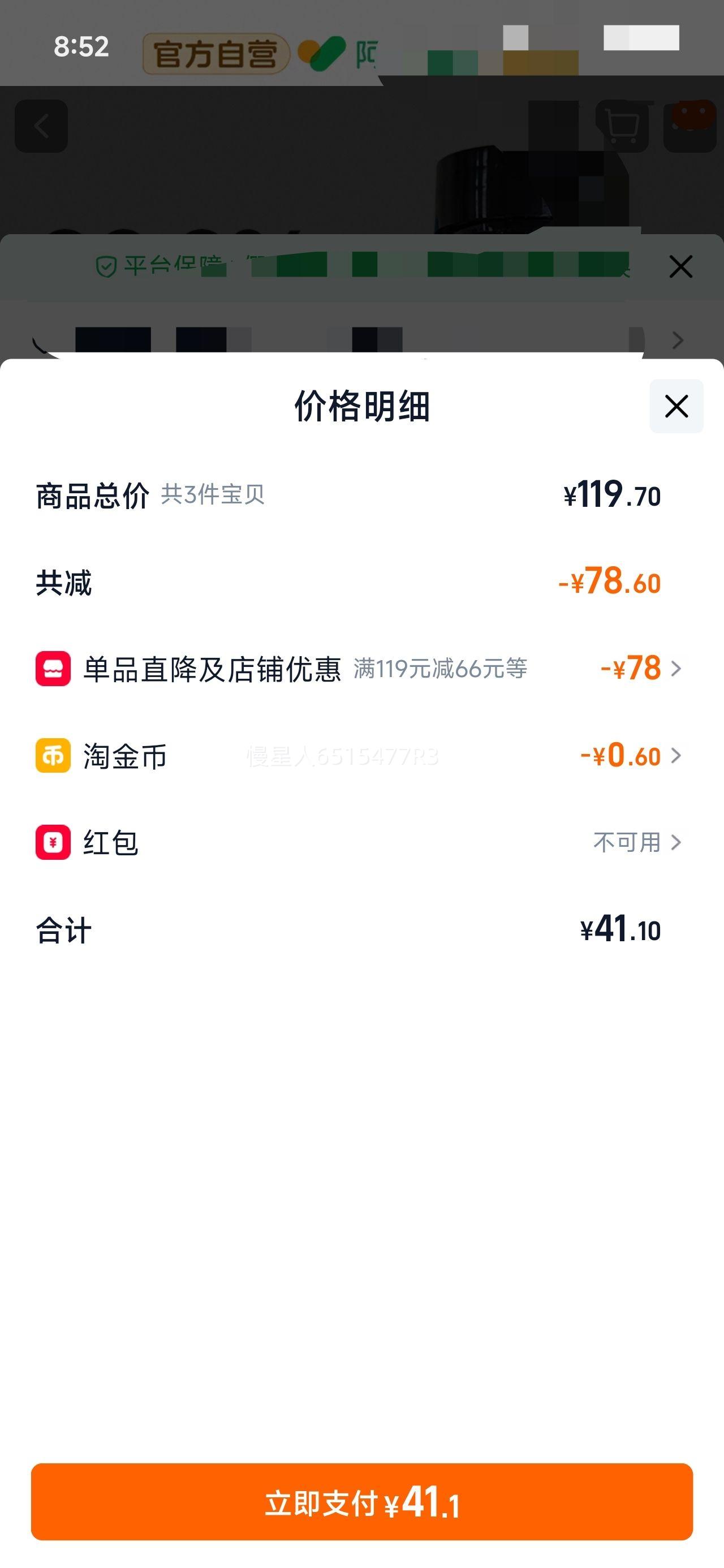Expand the 单品直降及店铺优惠 discount details chevron
Screen dimensions: 724x1568
coord(678,670)
